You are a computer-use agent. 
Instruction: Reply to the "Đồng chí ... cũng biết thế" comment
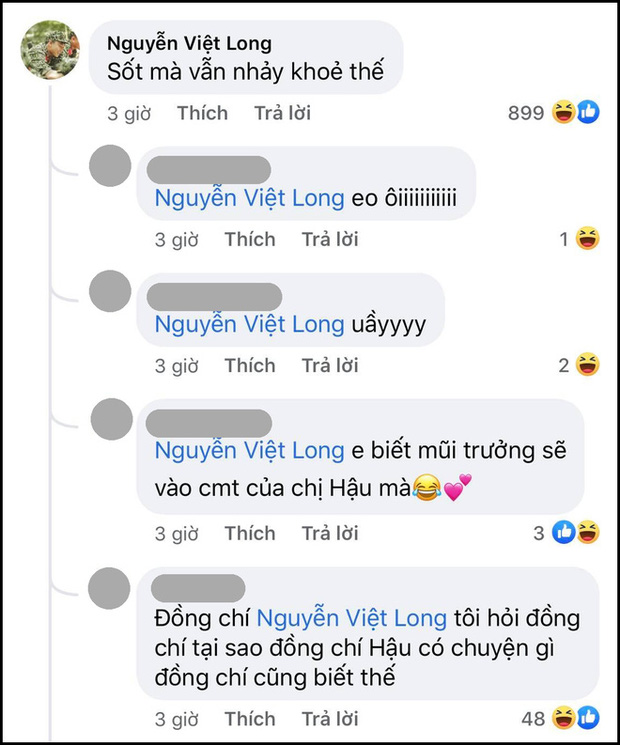(x=329, y=718)
